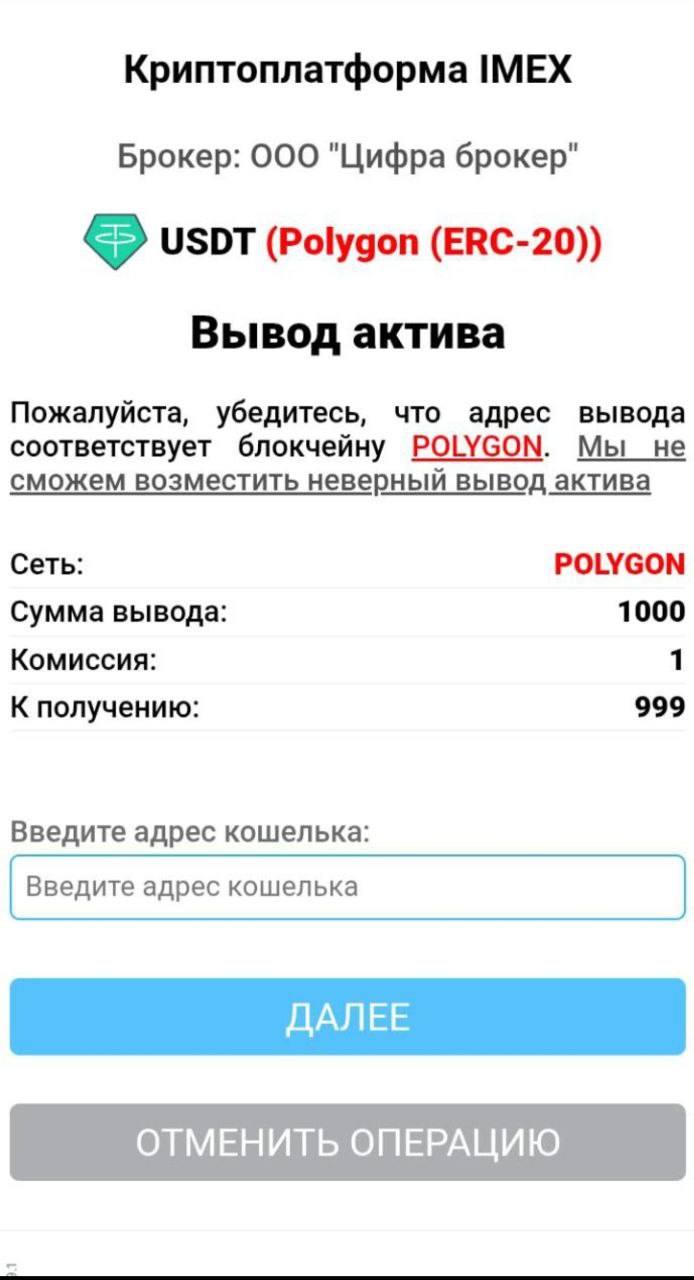The image size is (694, 1280).
Task: Cancel via ОТМЕНИТЬ ОПЕРАЦИЮ button
Action: 347,1142
